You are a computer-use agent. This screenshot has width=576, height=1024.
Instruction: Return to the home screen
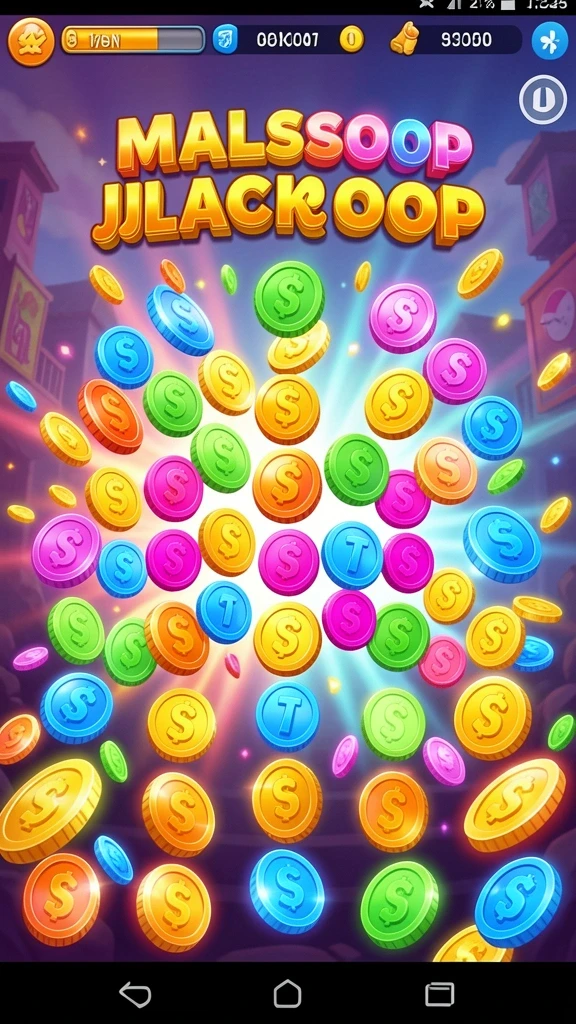pyautogui.click(x=287, y=995)
